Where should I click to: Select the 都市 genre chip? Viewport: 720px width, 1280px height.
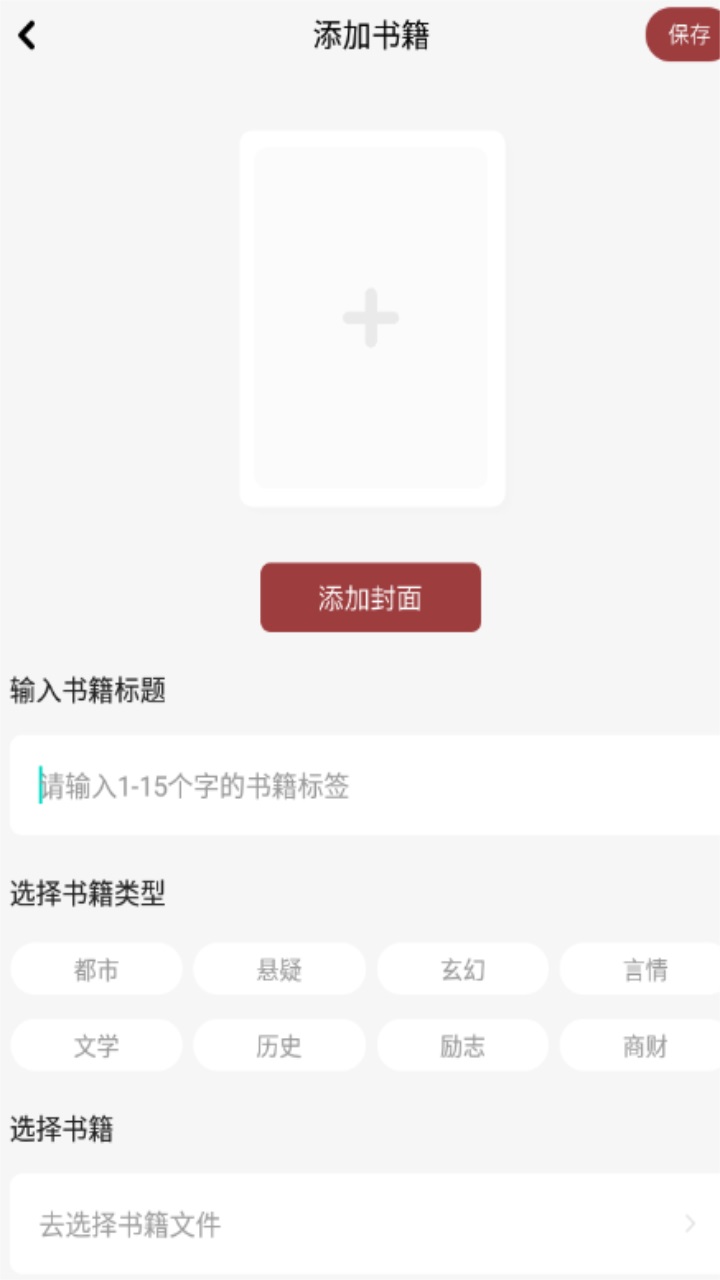coord(96,968)
